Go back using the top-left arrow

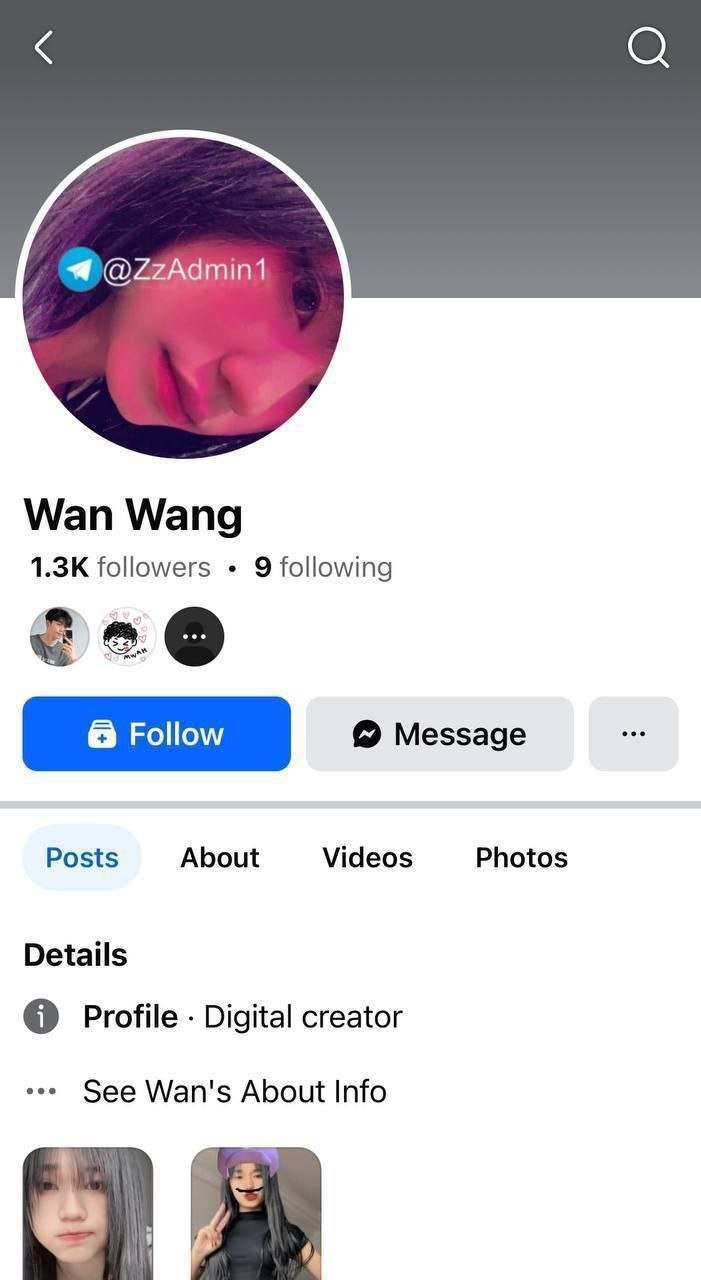point(44,47)
